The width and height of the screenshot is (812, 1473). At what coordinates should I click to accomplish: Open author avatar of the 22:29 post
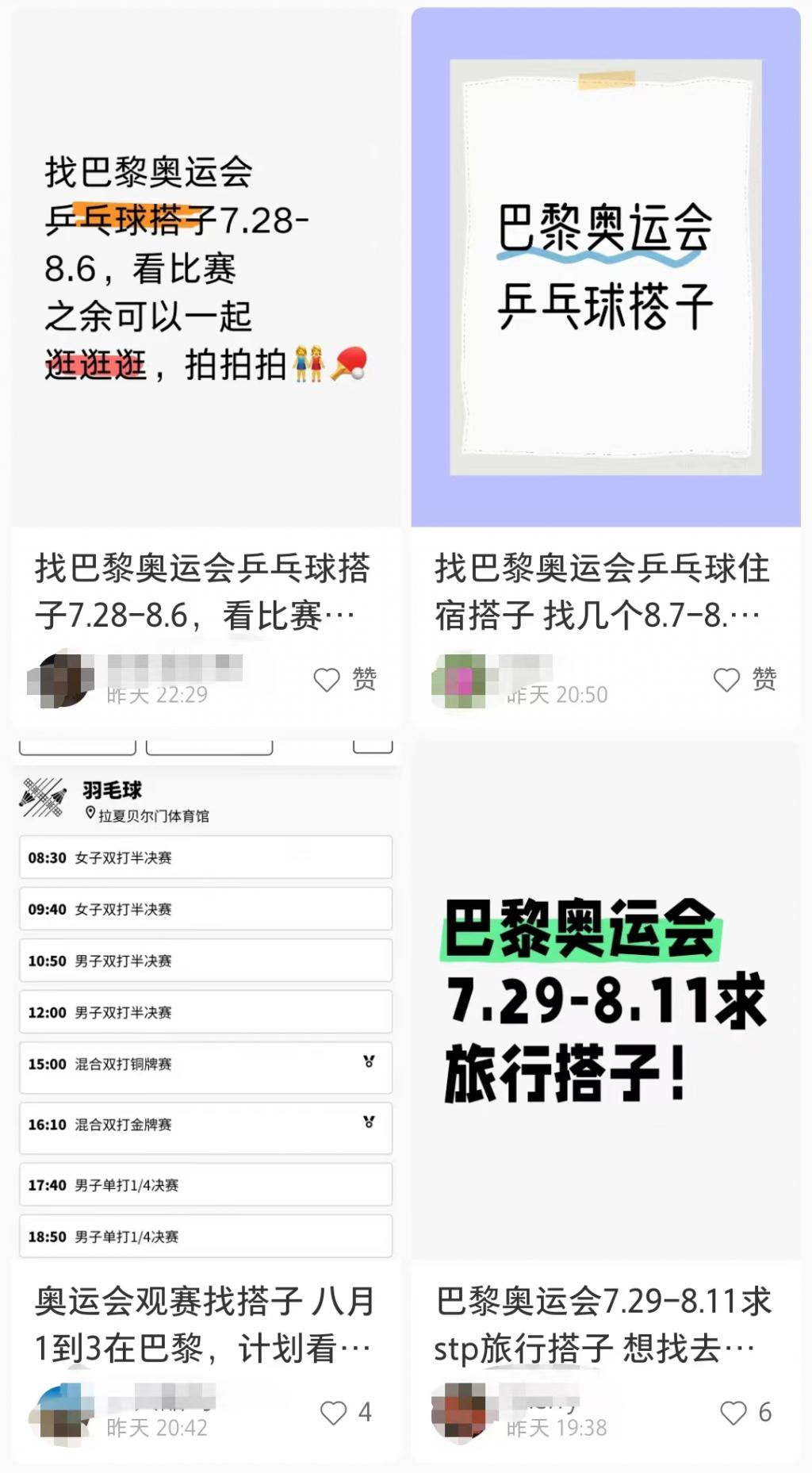62,680
